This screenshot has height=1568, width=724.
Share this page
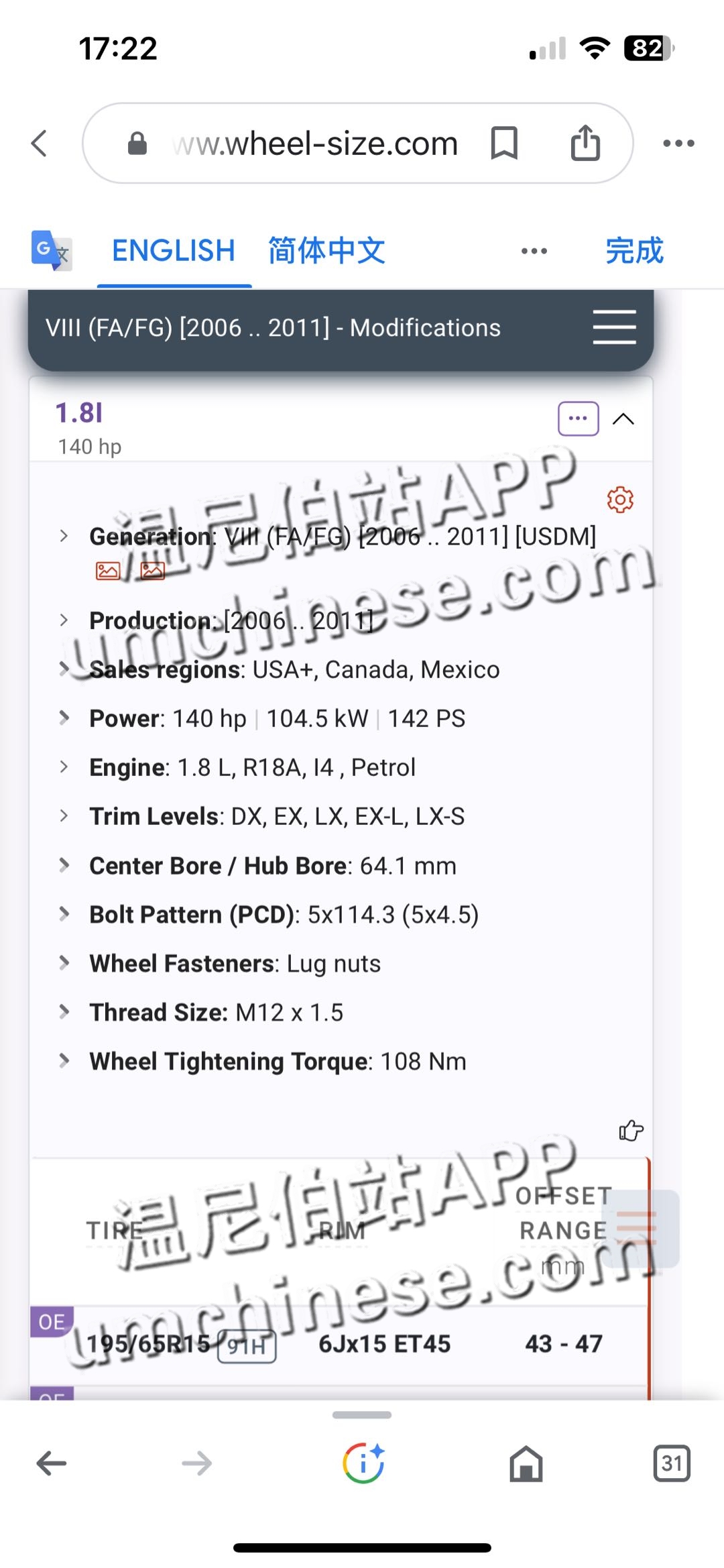[585, 143]
